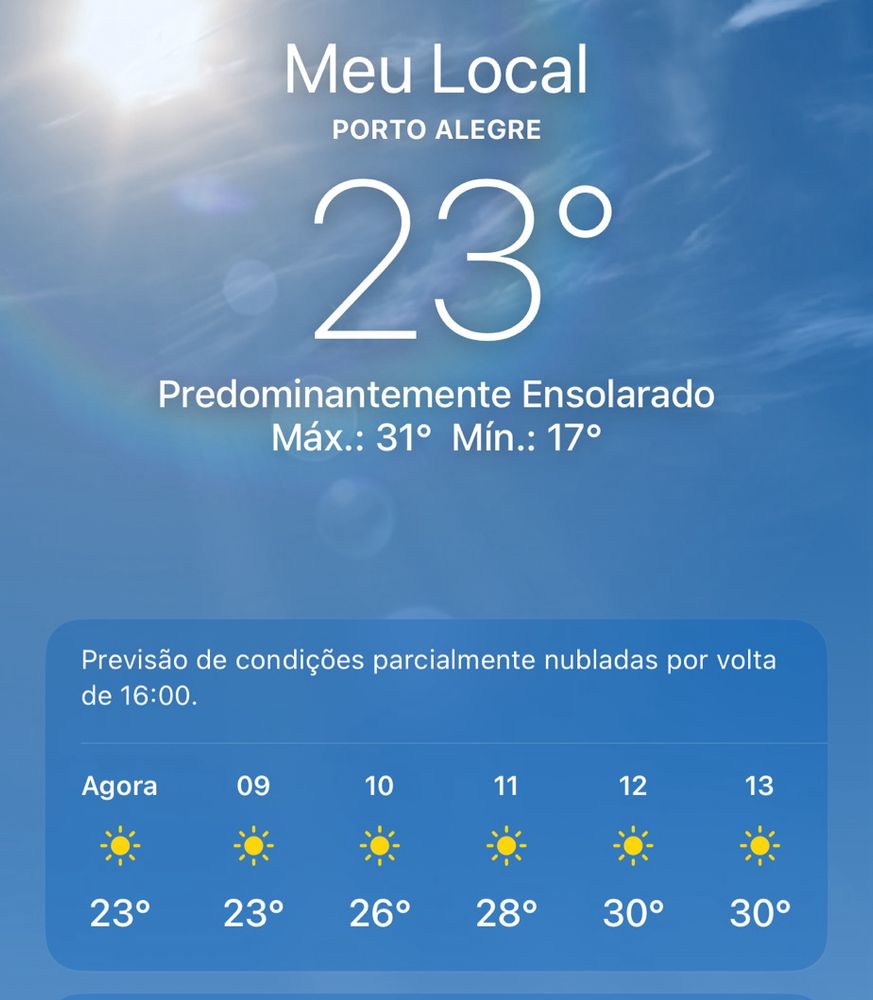Open the hourly forecast card details
This screenshot has height=1000, width=873.
tap(436, 795)
